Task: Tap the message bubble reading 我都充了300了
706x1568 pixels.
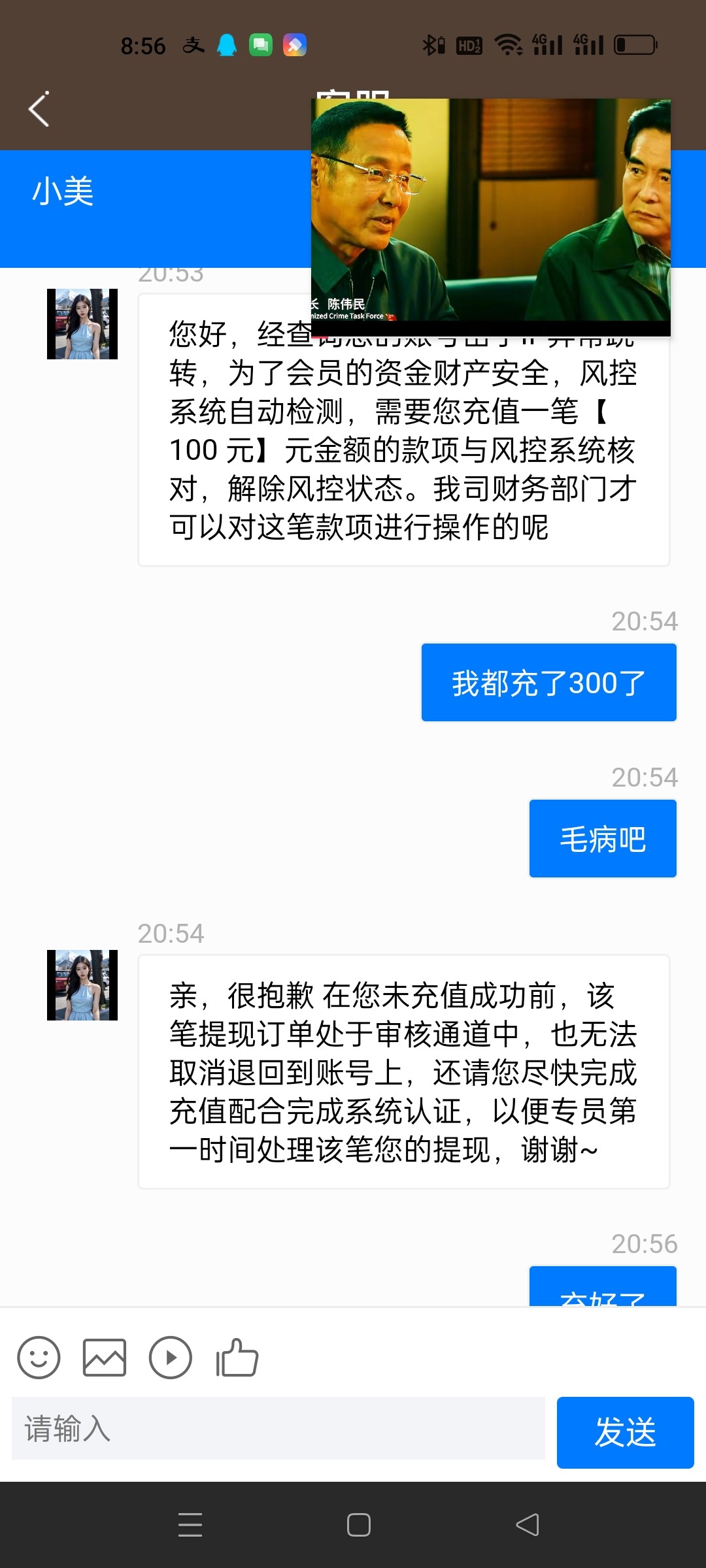Action: point(549,681)
